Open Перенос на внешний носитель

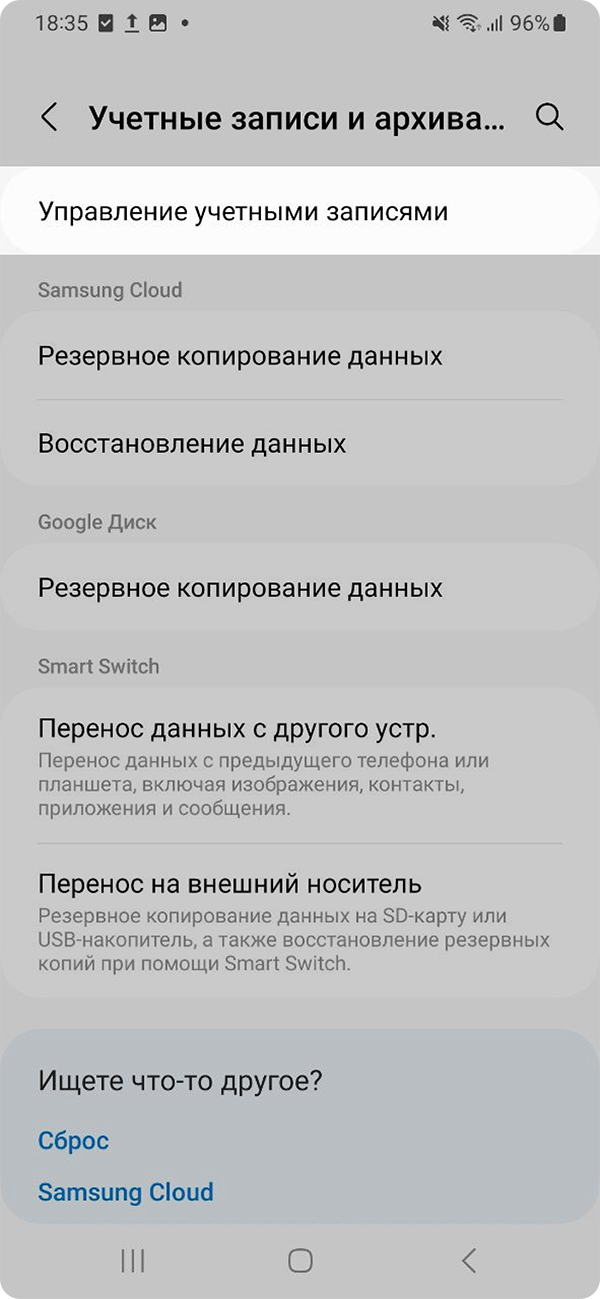[x=230, y=884]
